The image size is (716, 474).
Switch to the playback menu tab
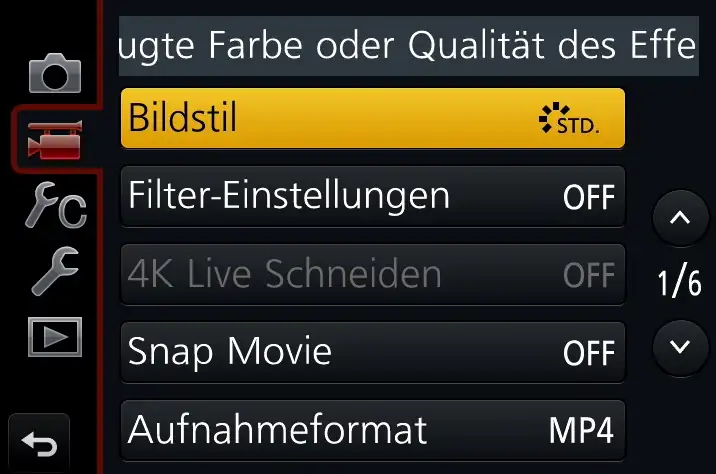[54, 337]
